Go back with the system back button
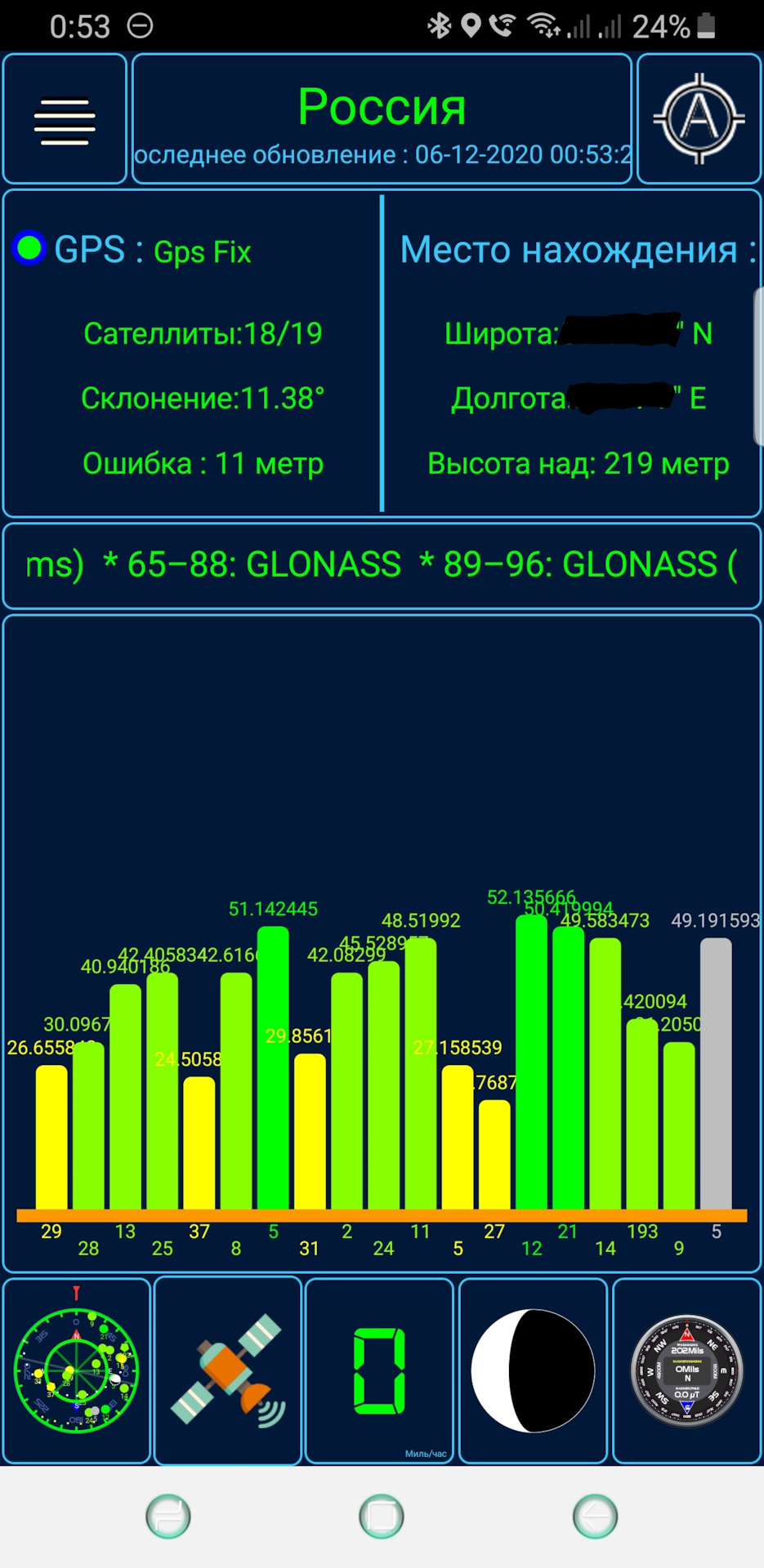 pyautogui.click(x=595, y=1517)
